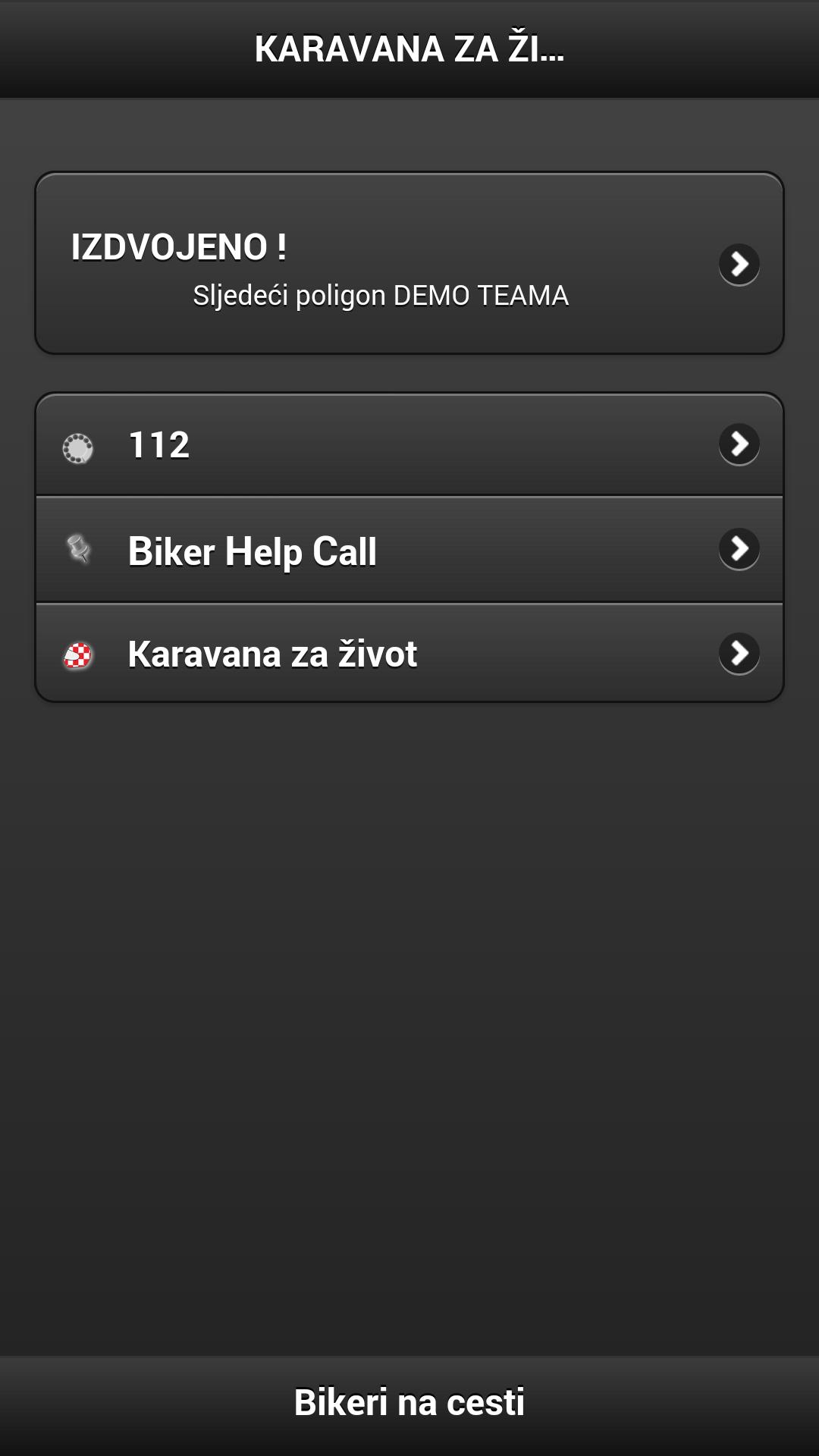Open the IZDVOJENO announcement card
Screen dimensions: 819x1456
pos(409,263)
